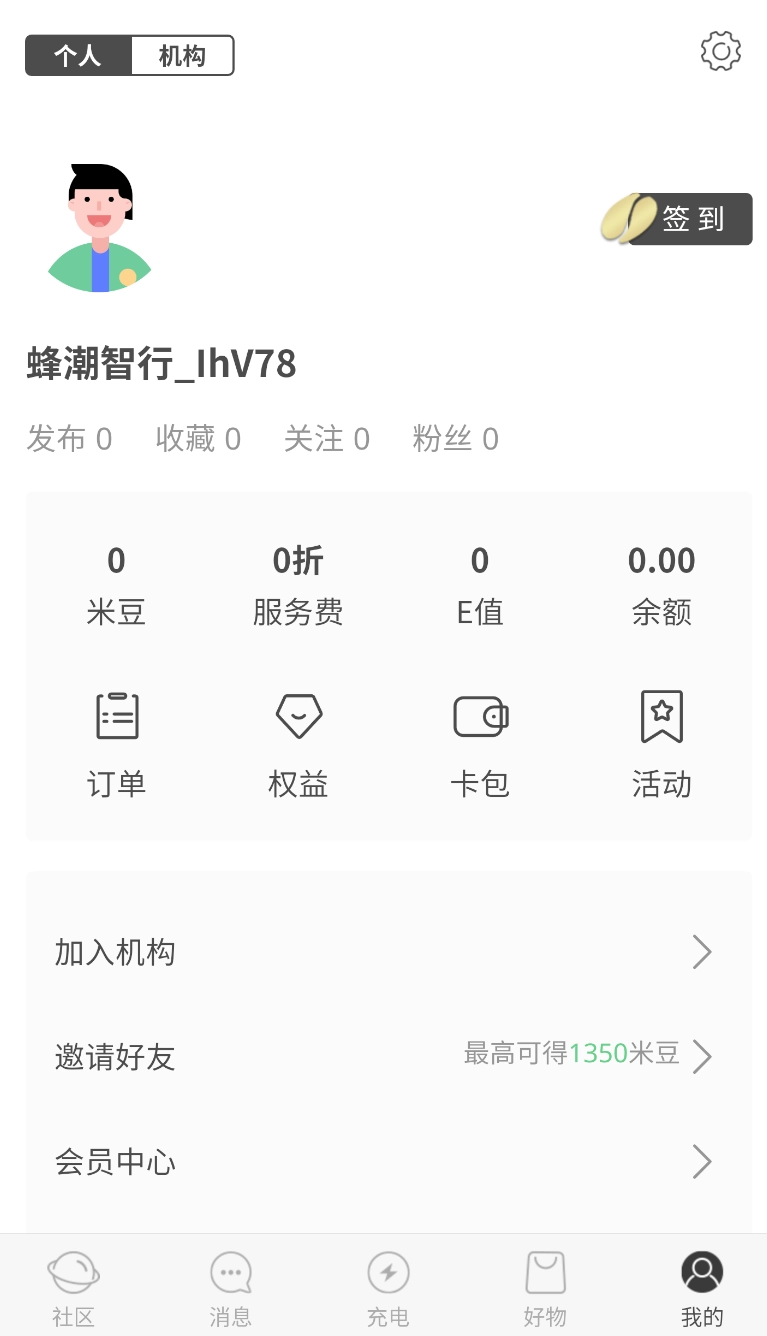The height and width of the screenshot is (1336, 767).
Task: Open the 粉丝 0 followers link
Action: 456,439
